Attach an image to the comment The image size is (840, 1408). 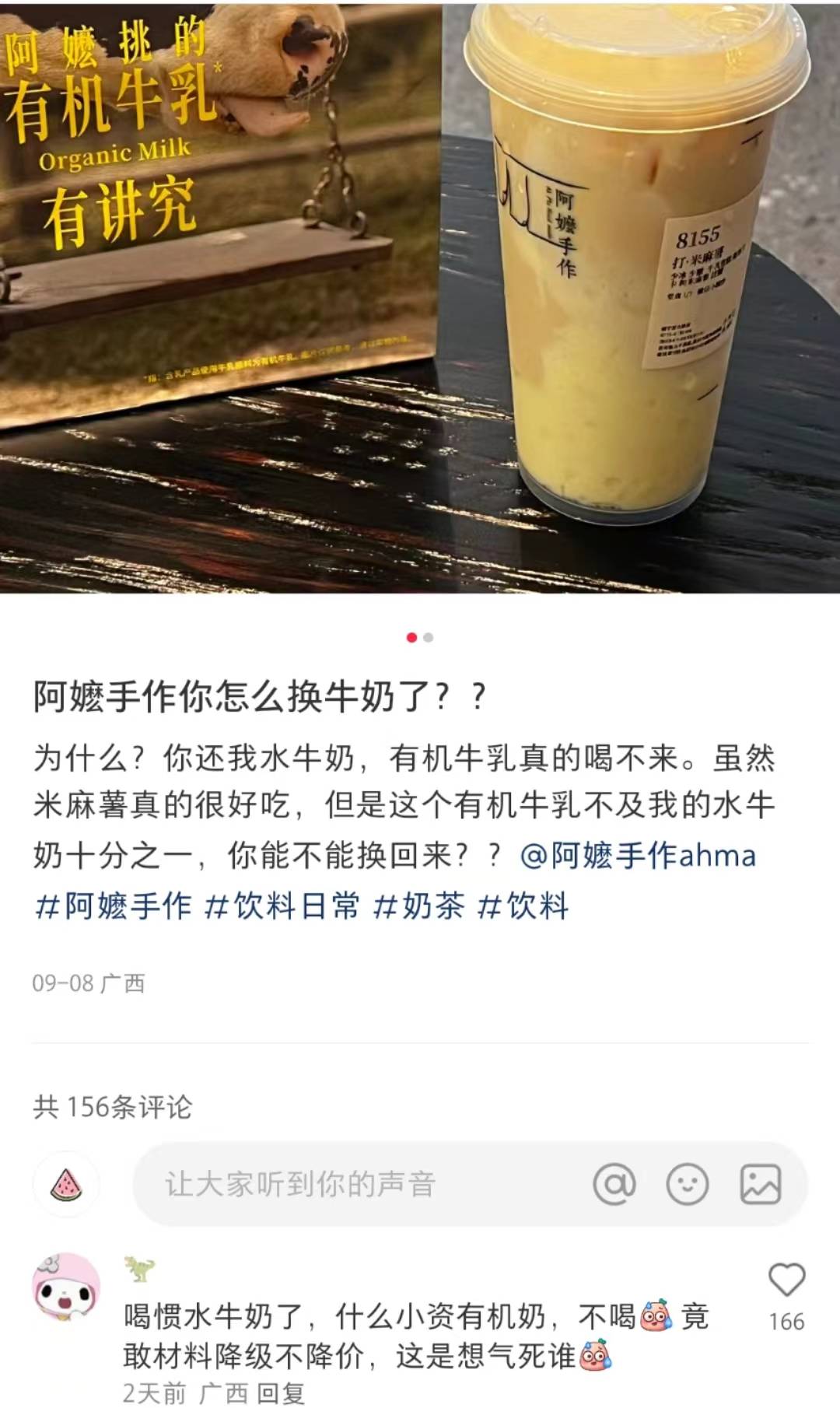(x=760, y=1185)
